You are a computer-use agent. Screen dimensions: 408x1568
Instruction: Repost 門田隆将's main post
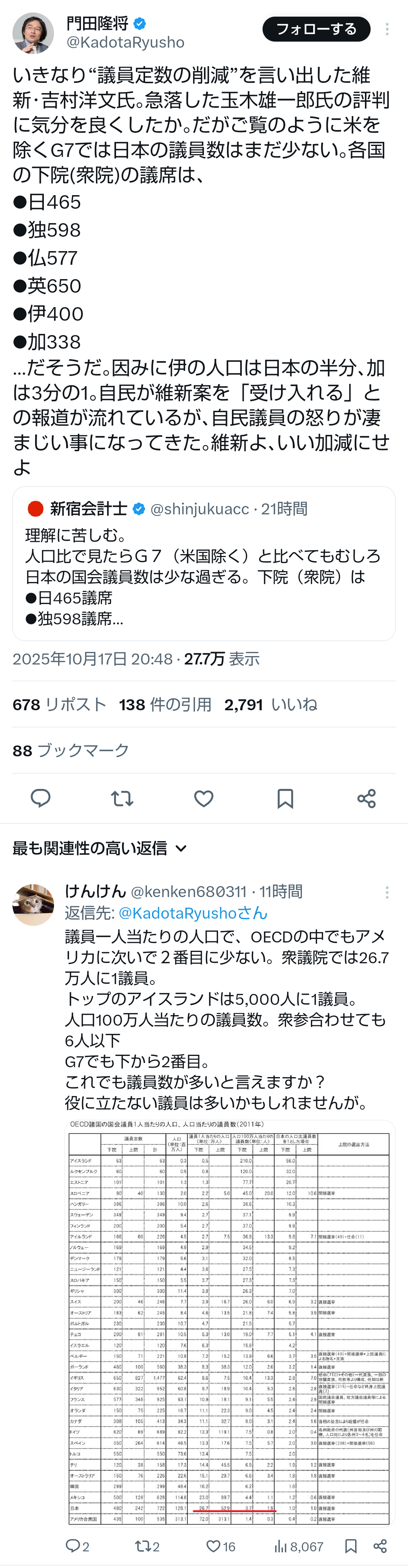tap(122, 798)
